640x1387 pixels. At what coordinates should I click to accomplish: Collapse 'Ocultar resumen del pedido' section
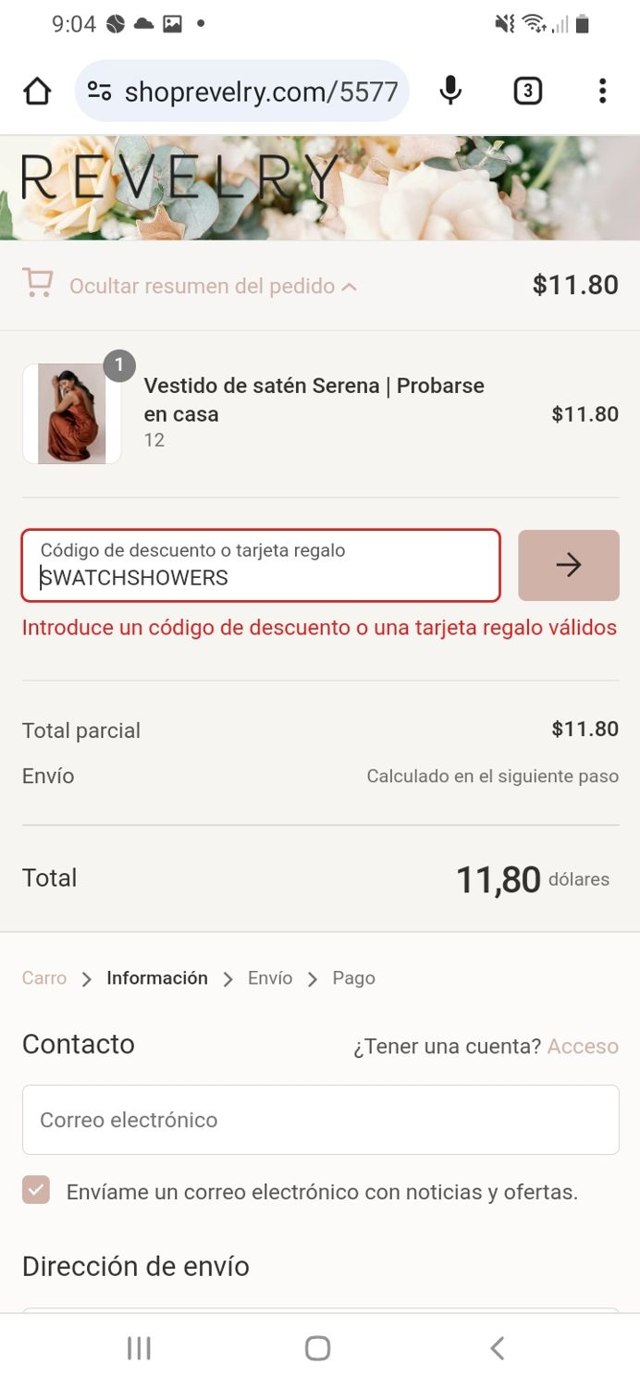click(212, 286)
